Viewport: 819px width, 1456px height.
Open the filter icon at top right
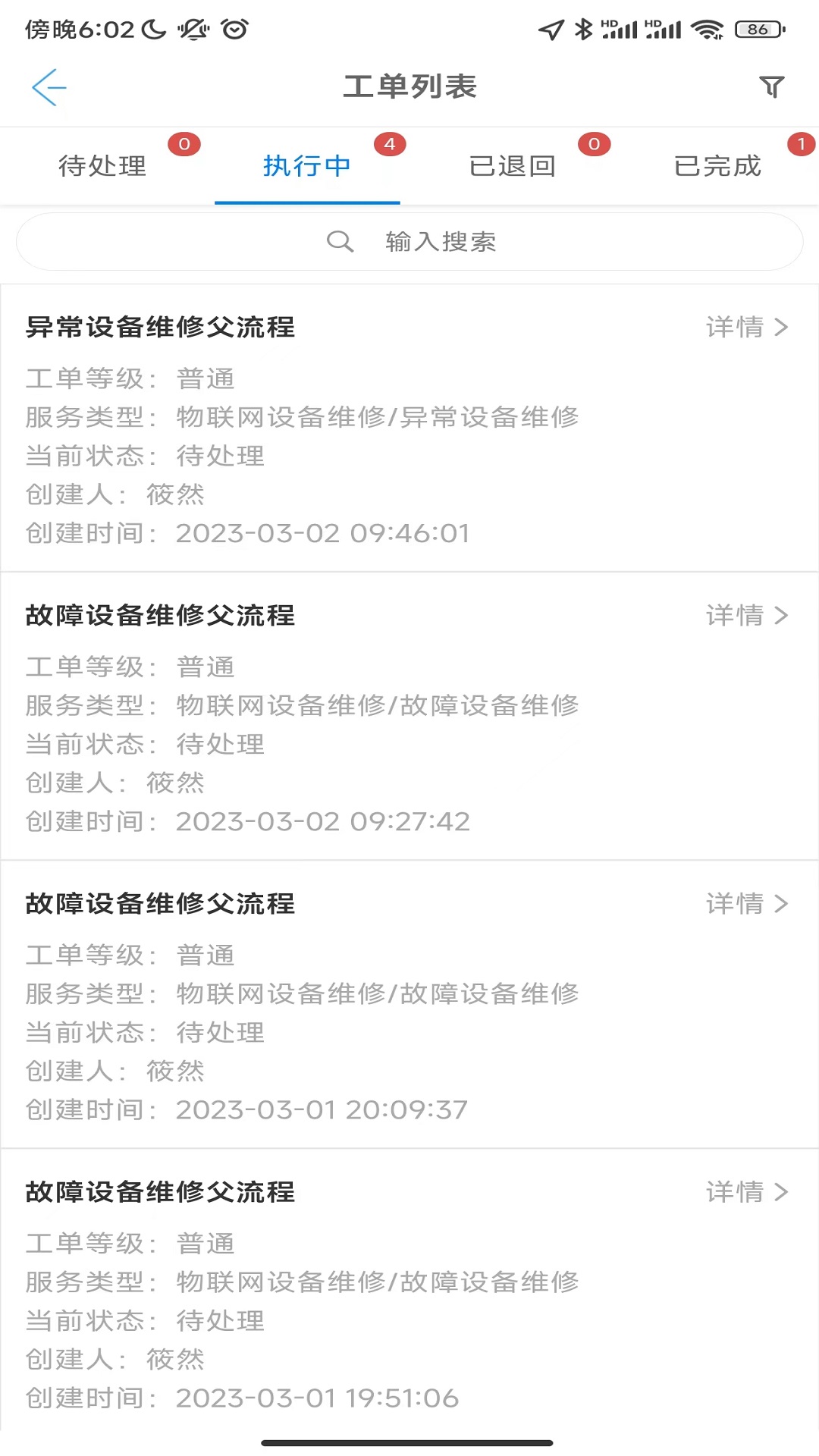point(772,87)
